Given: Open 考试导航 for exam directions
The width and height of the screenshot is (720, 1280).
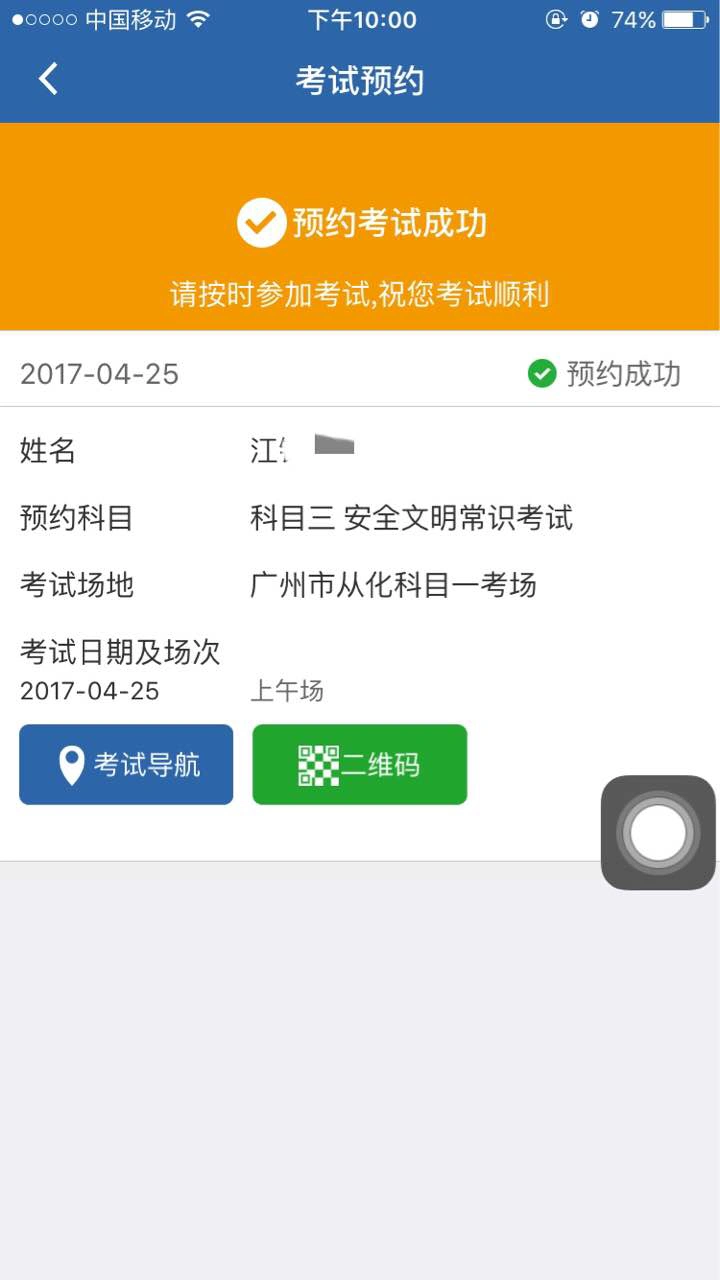Looking at the screenshot, I should pos(126,765).
